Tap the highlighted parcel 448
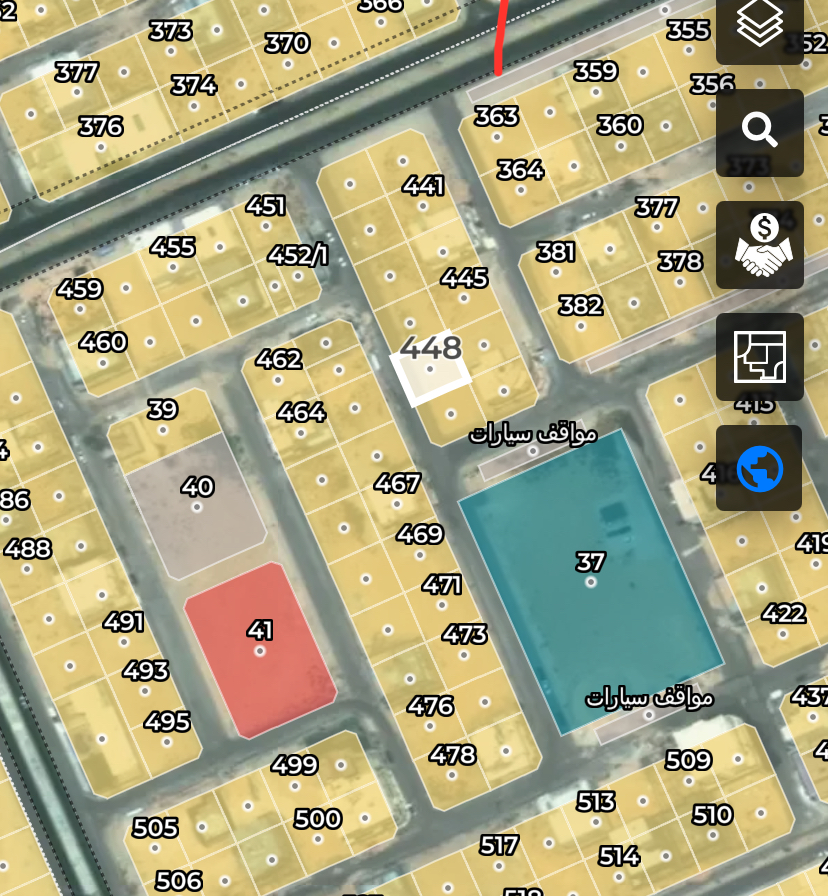The height and width of the screenshot is (896, 828). (x=431, y=370)
